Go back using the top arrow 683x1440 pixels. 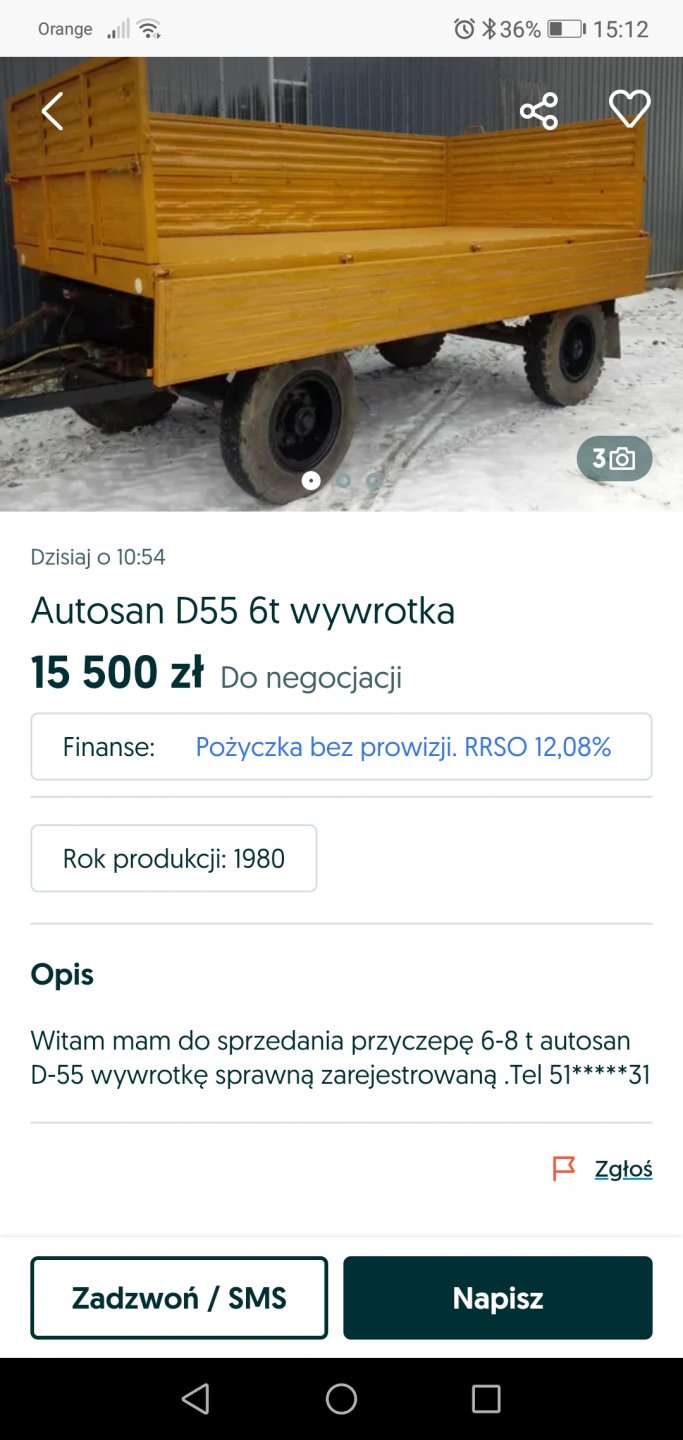pyautogui.click(x=52, y=111)
